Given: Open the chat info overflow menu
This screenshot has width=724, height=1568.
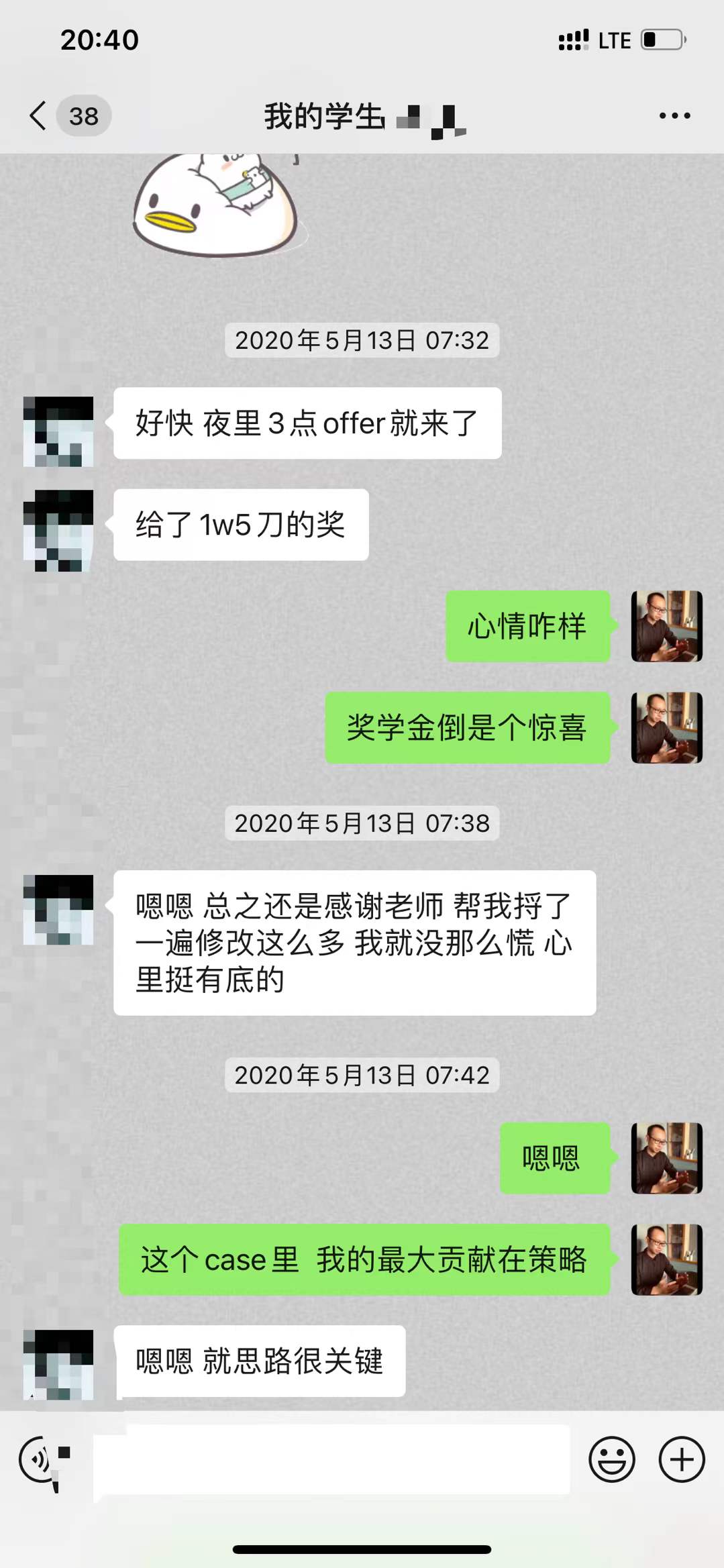Looking at the screenshot, I should [x=674, y=116].
